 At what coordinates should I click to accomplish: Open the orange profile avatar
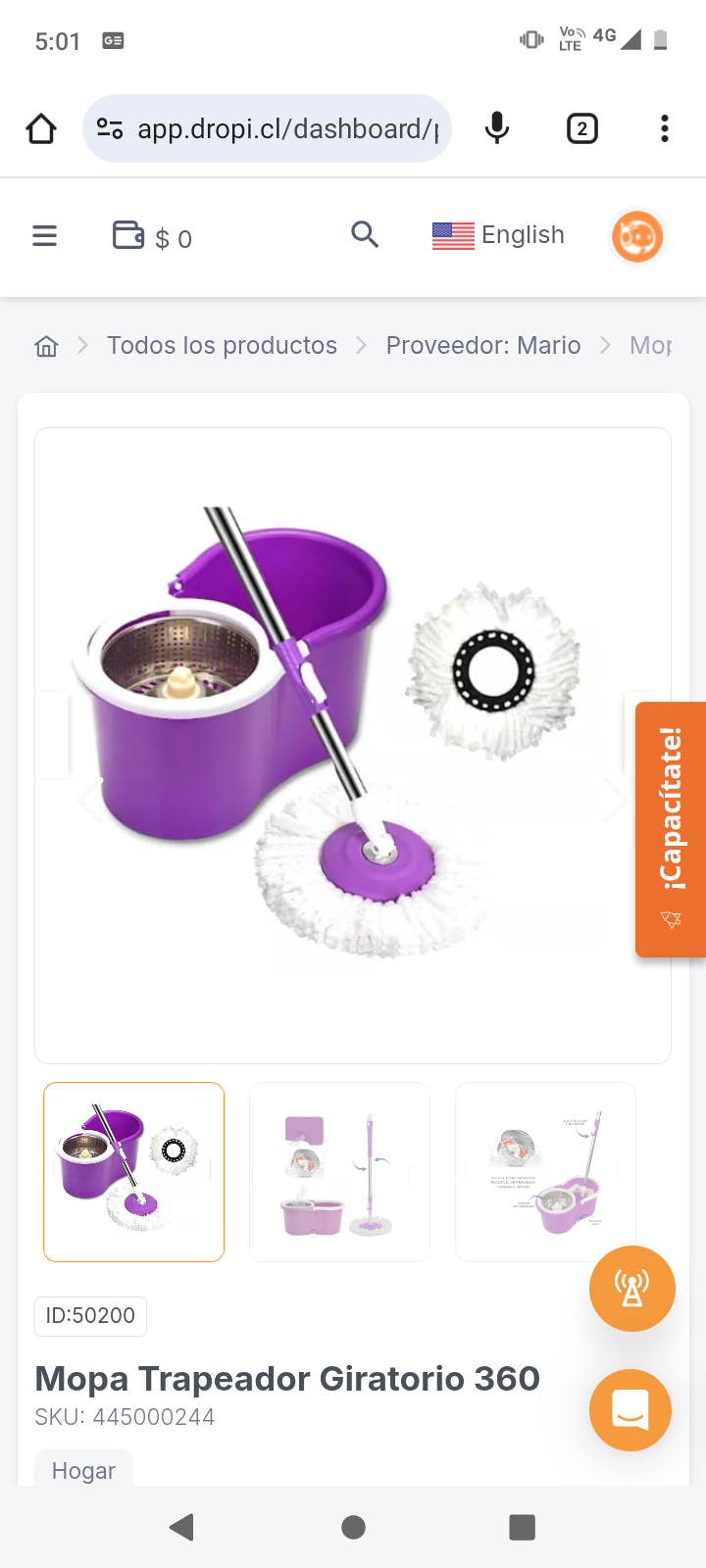click(x=637, y=236)
